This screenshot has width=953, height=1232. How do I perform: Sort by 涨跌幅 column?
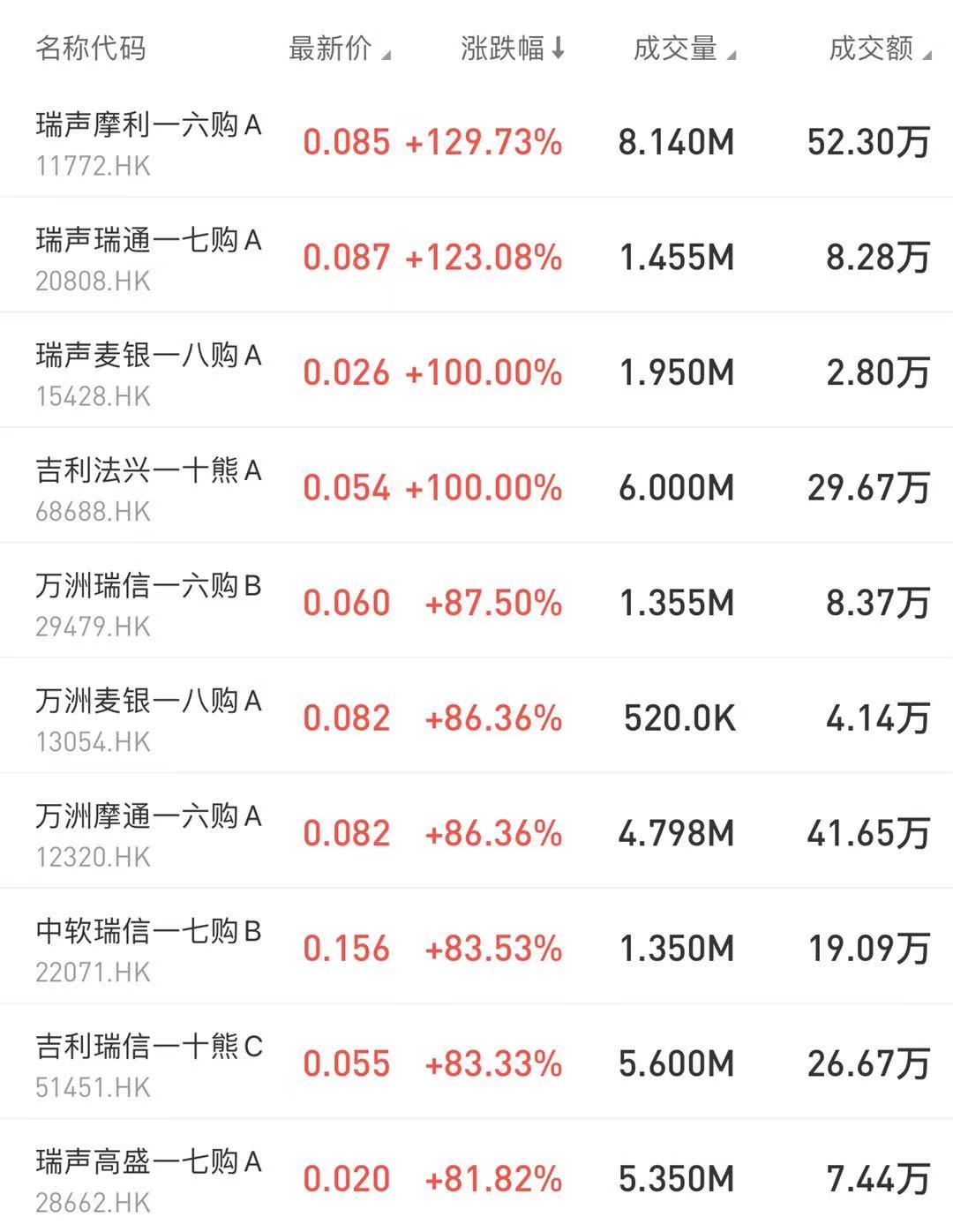(x=512, y=49)
